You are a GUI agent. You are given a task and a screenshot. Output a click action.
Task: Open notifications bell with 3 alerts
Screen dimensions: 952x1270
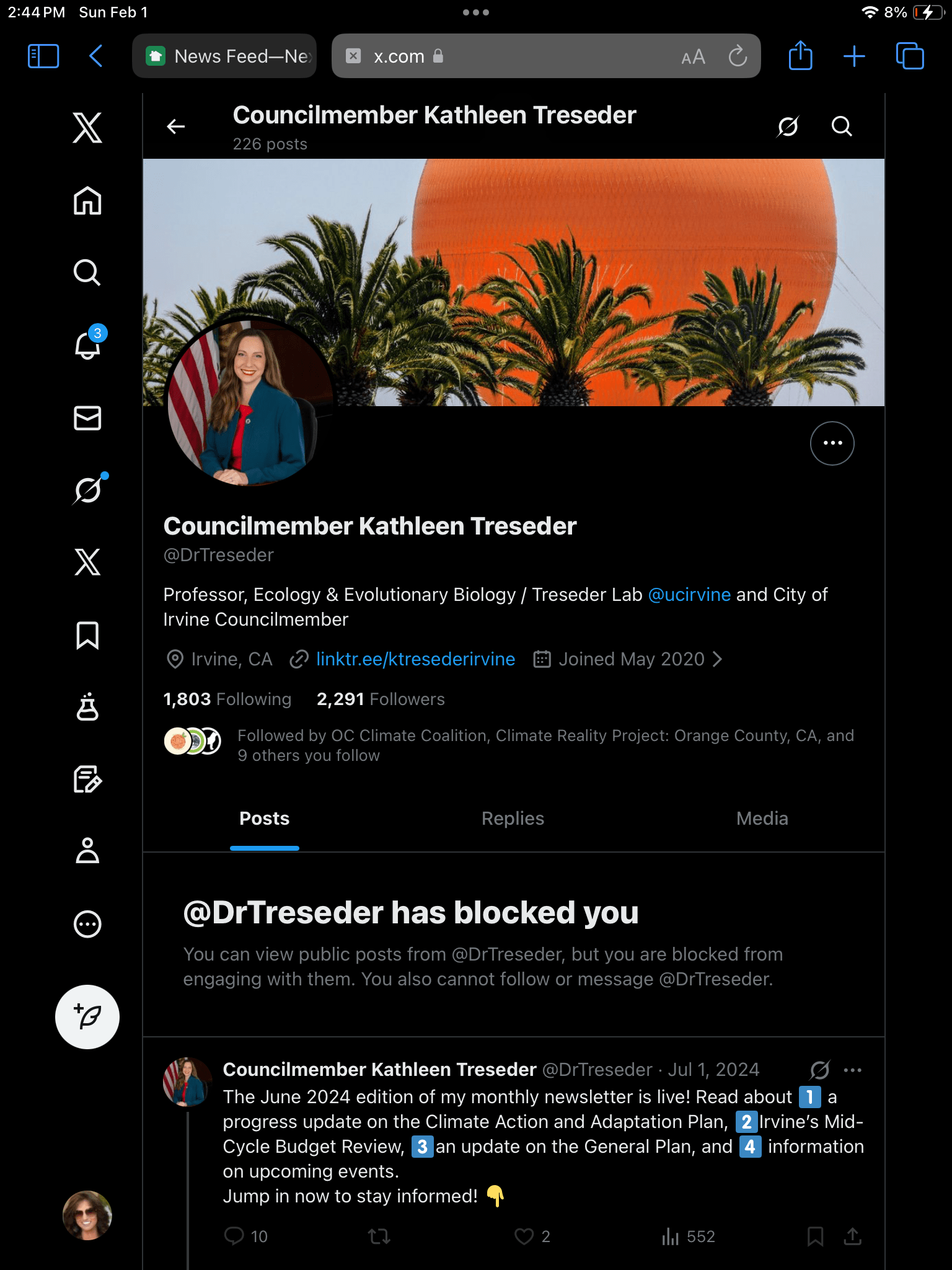tap(87, 345)
